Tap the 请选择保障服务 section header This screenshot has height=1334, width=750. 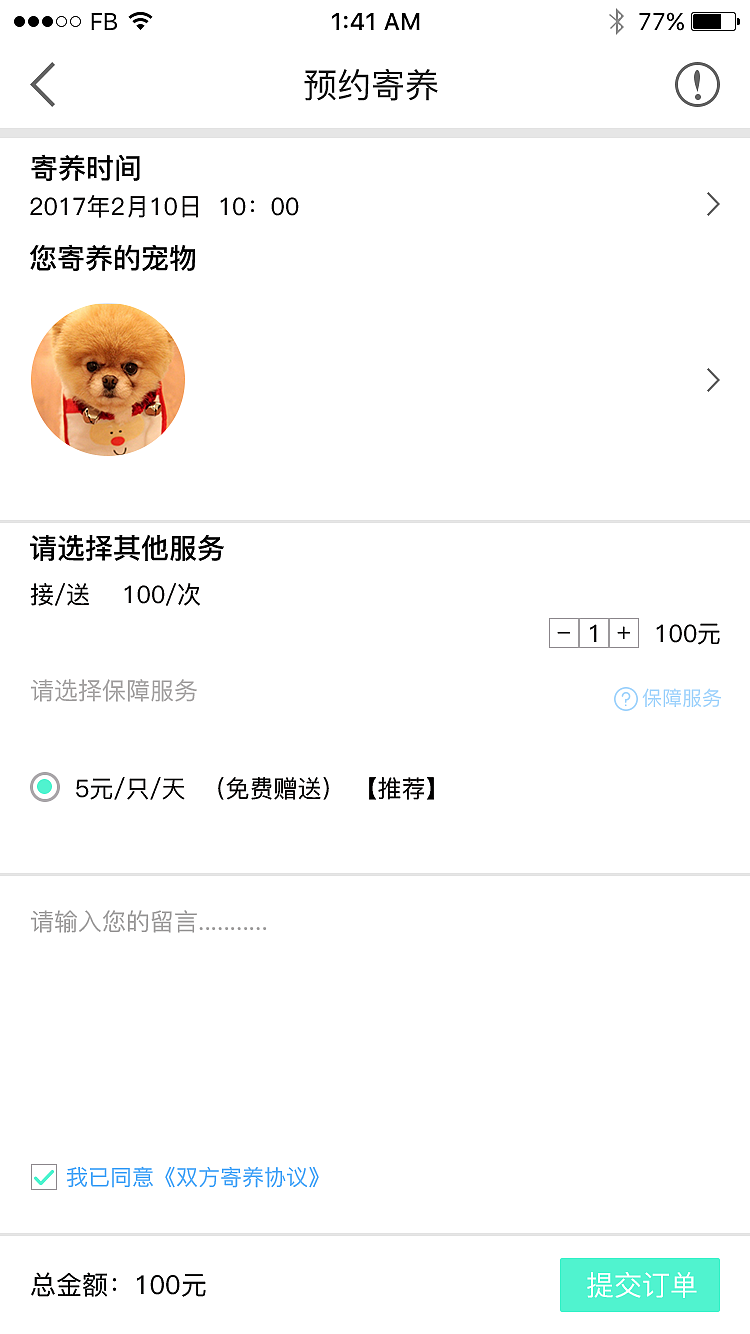pyautogui.click(x=113, y=692)
